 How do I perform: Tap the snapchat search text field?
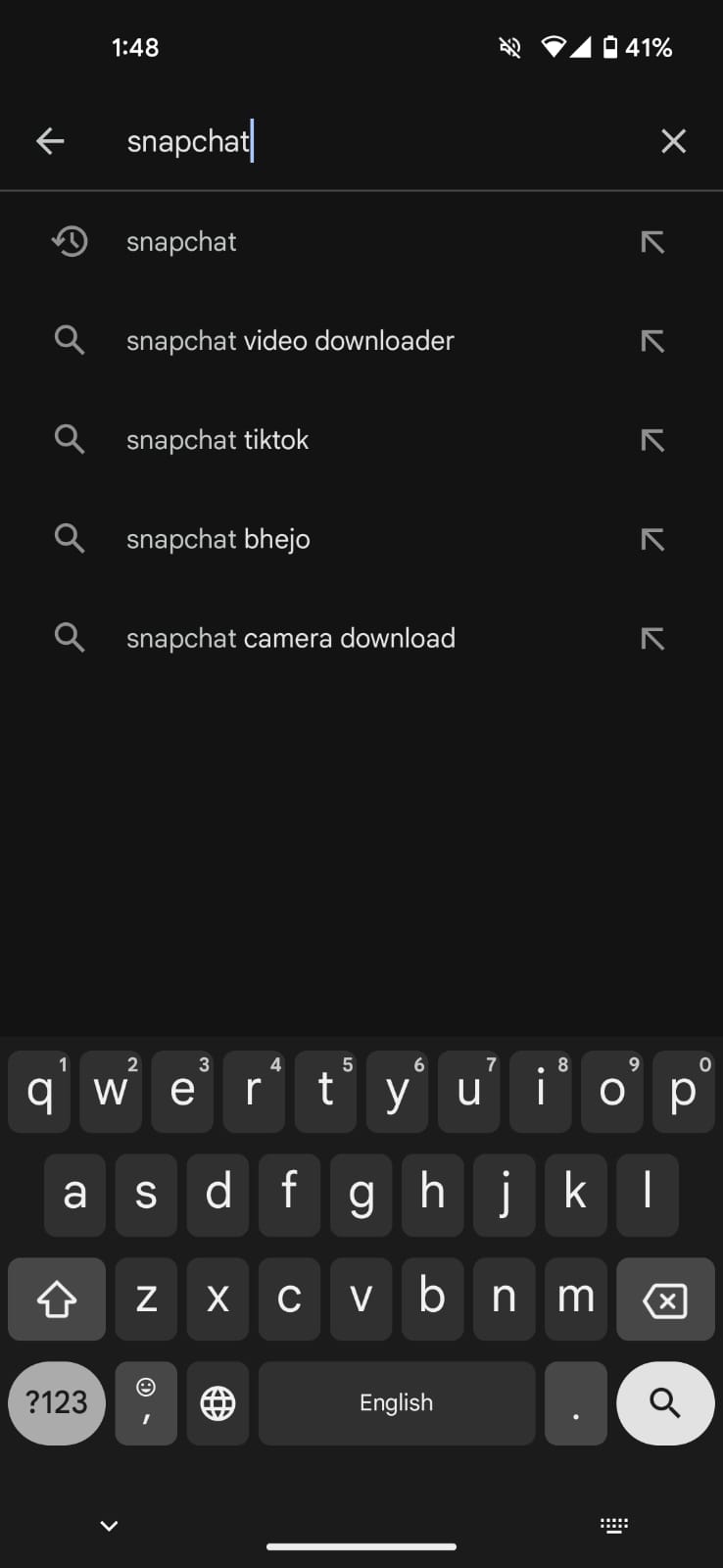(x=372, y=141)
